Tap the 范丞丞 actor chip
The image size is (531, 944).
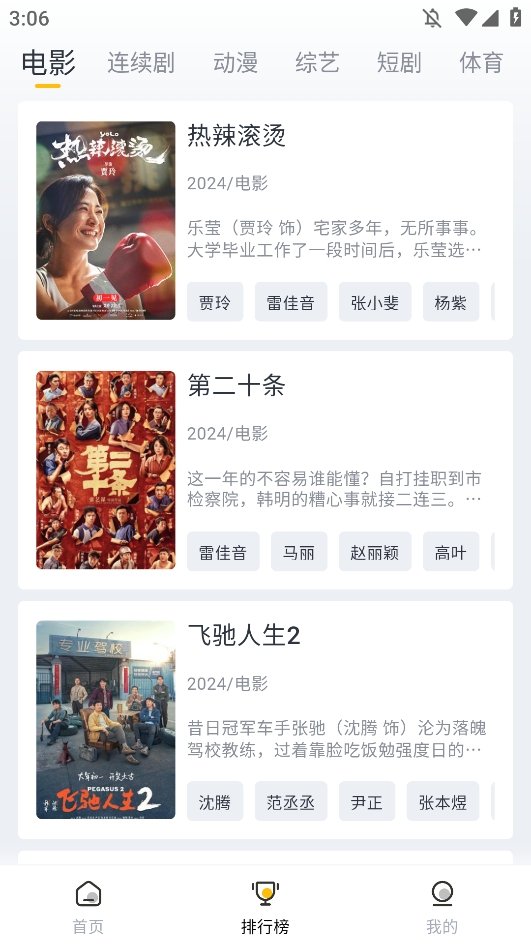pyautogui.click(x=291, y=802)
